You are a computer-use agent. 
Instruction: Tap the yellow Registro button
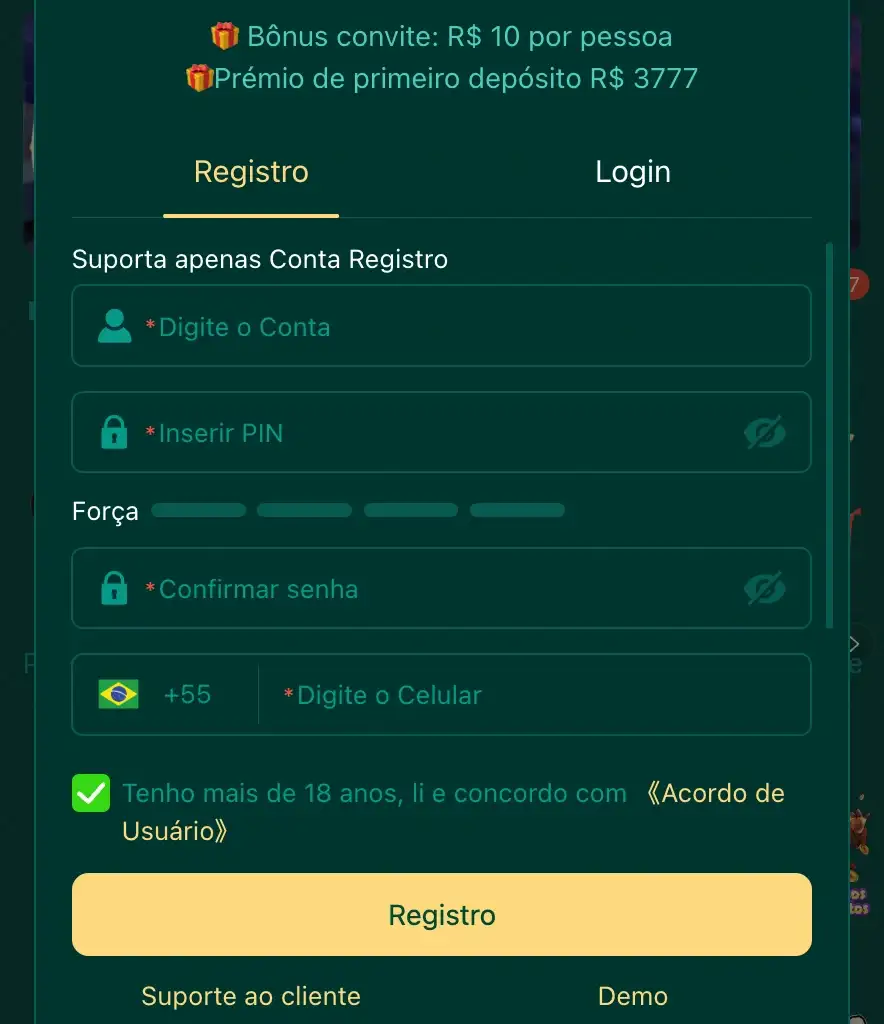(441, 915)
